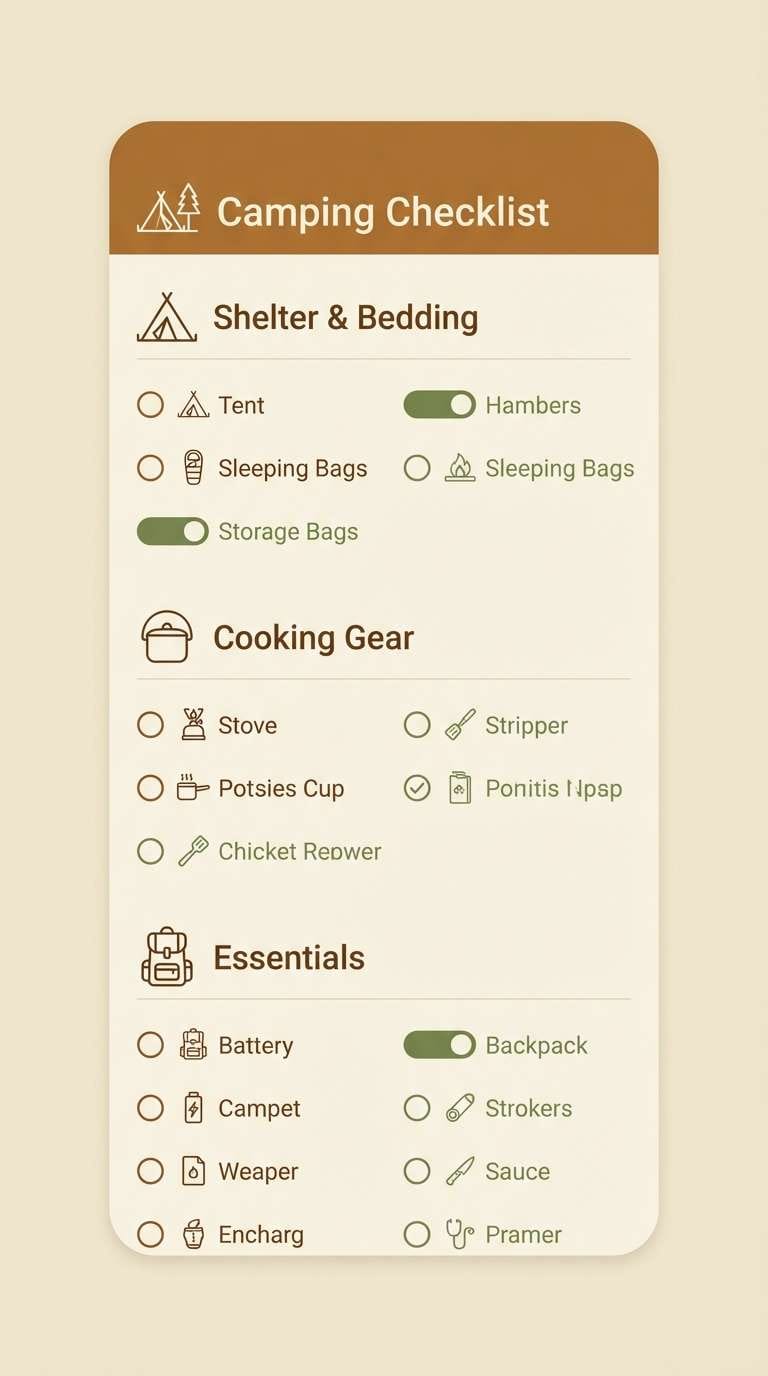Select the camp stove icon beside Stove

coord(196,725)
